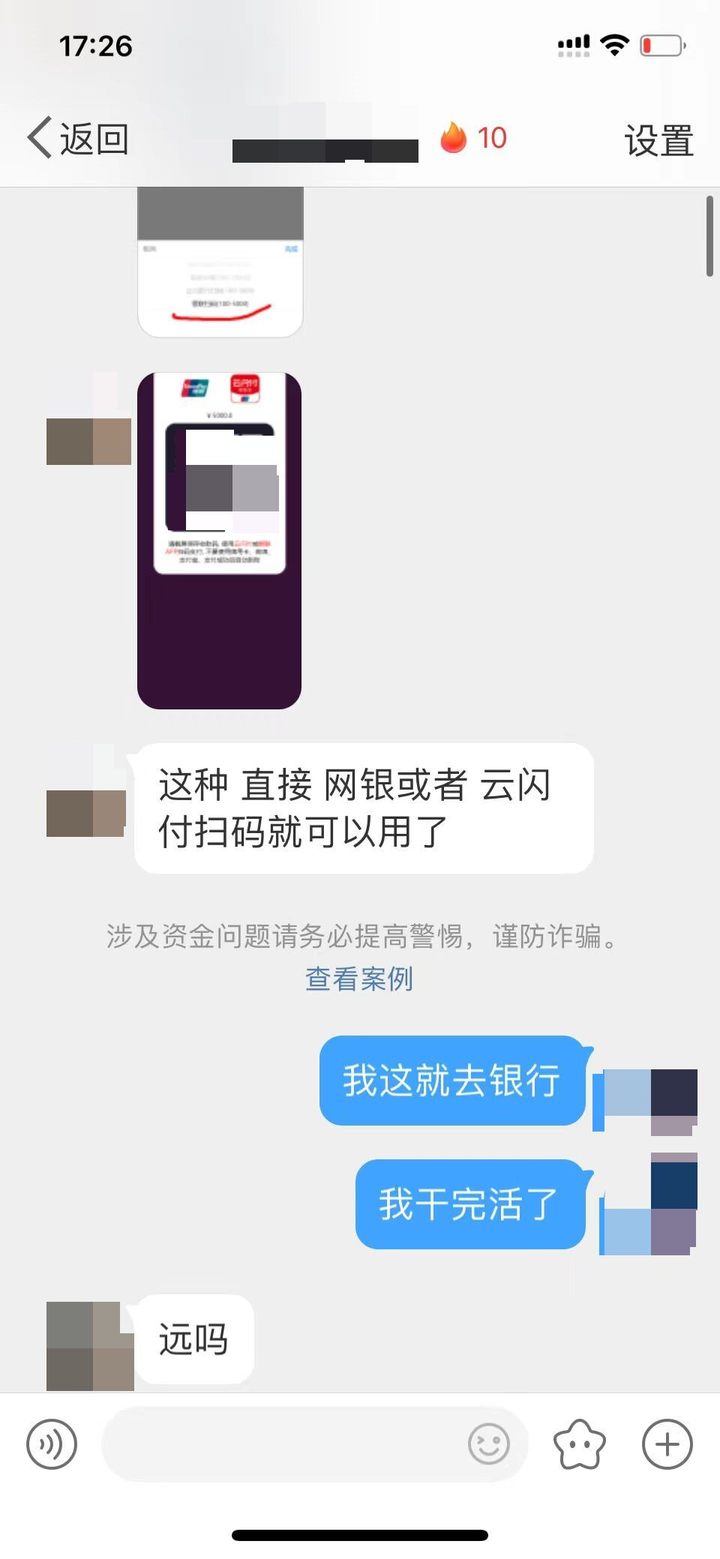Open 设置 for this chat

658,141
